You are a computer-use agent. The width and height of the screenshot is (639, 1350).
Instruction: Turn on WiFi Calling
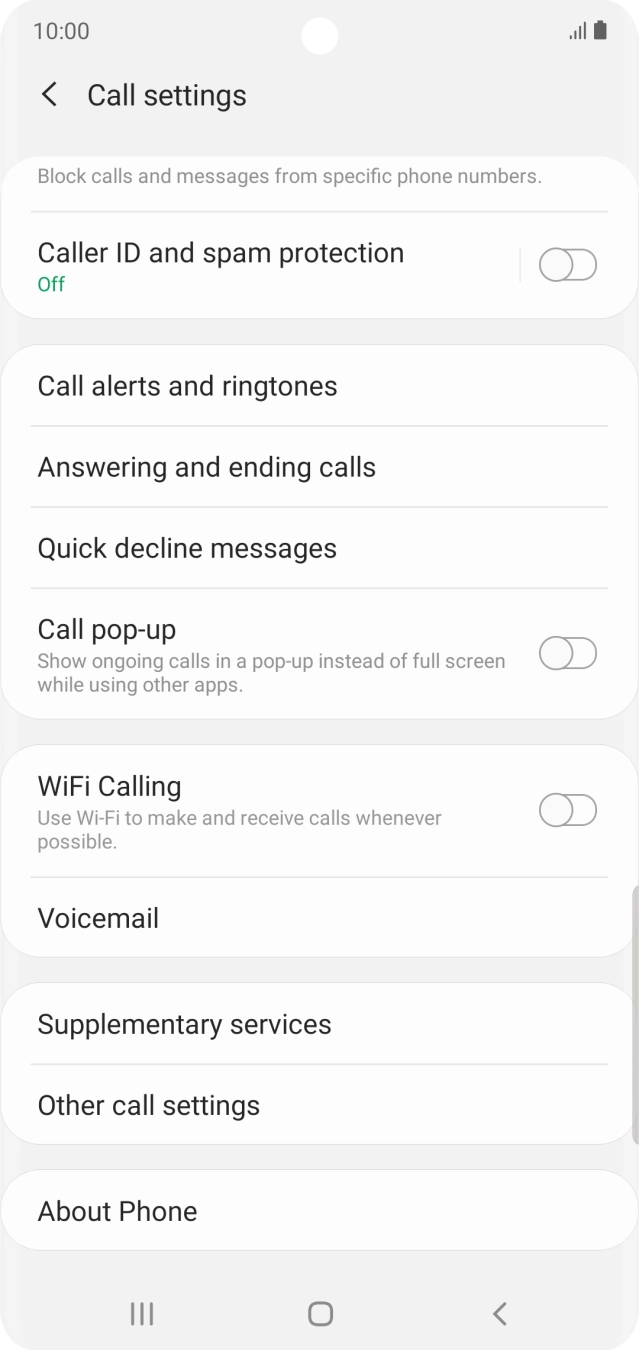click(568, 810)
